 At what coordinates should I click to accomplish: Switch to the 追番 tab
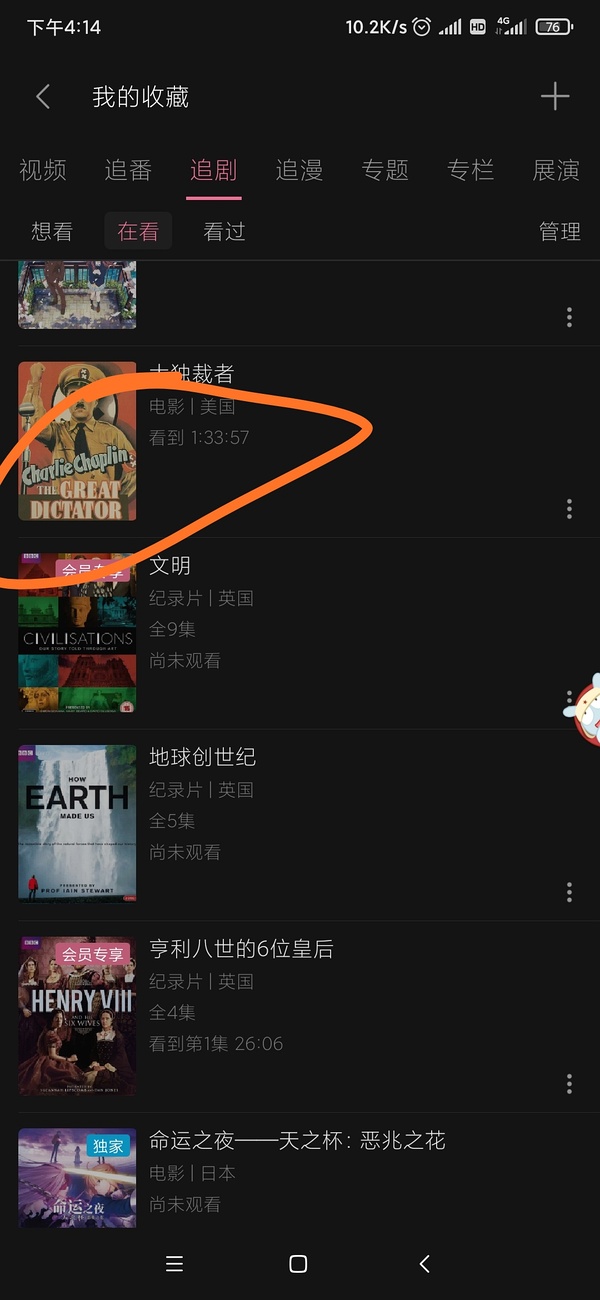128,170
